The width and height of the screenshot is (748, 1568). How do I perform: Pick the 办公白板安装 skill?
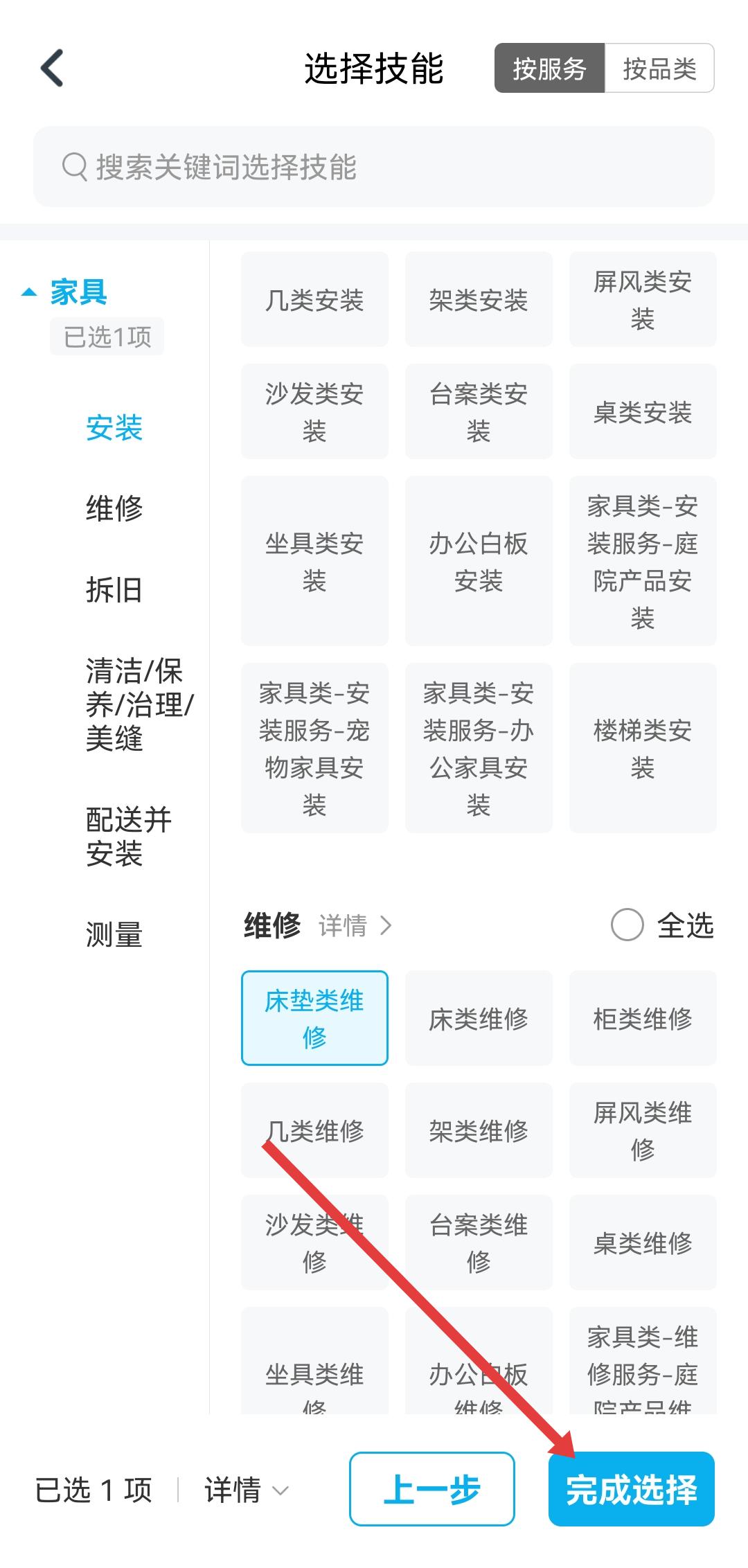coord(479,561)
